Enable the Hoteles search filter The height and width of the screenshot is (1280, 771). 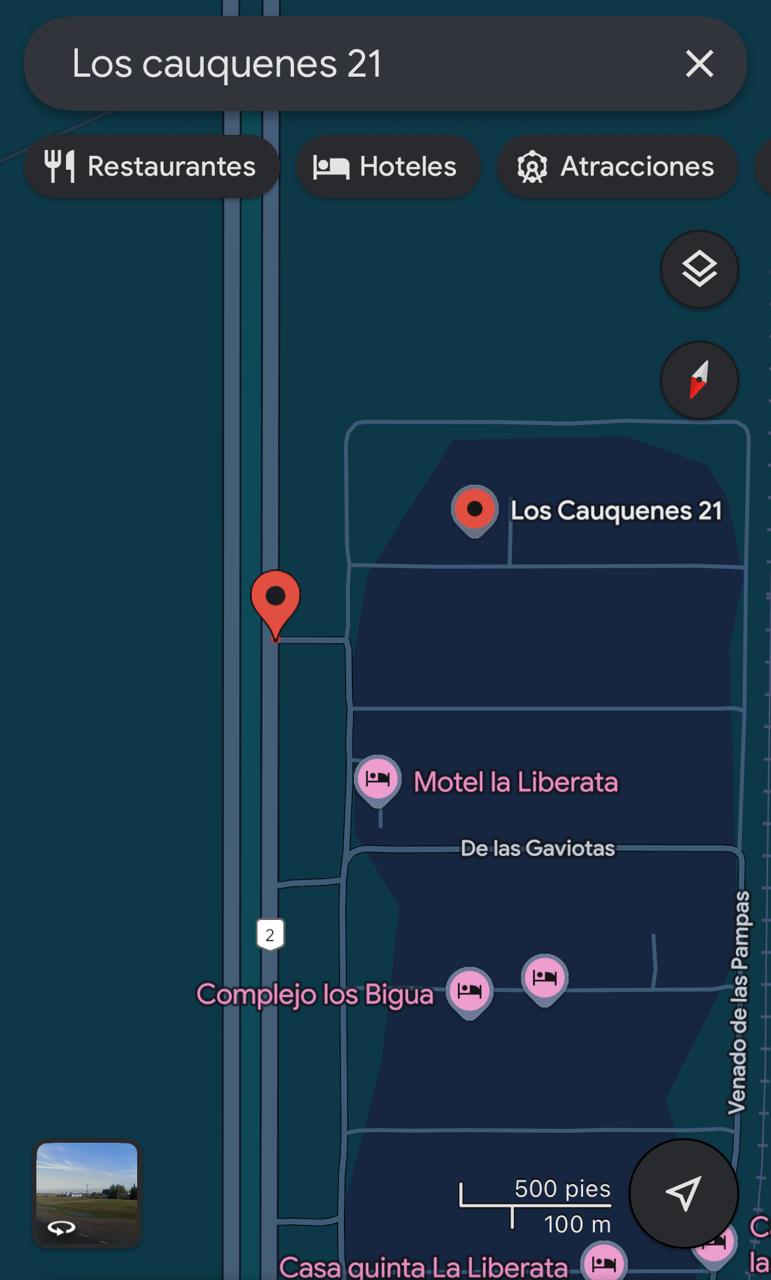(x=388, y=166)
